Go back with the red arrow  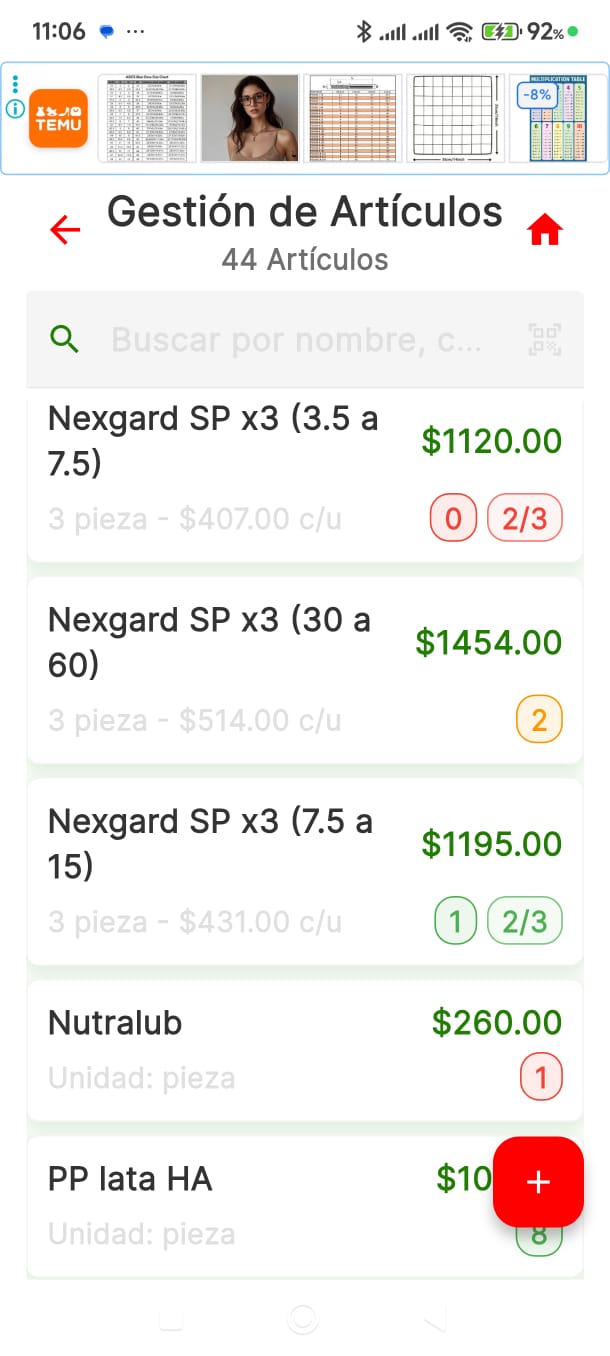(x=65, y=231)
